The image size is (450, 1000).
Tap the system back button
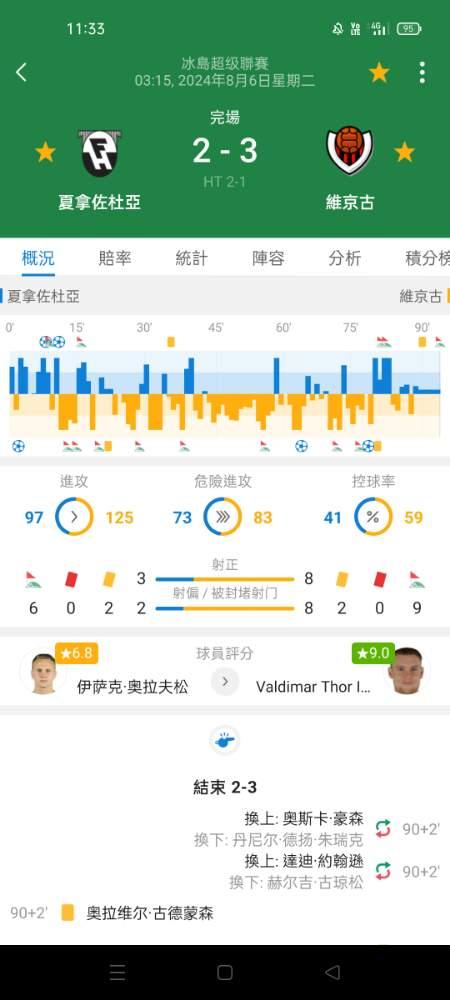332,972
